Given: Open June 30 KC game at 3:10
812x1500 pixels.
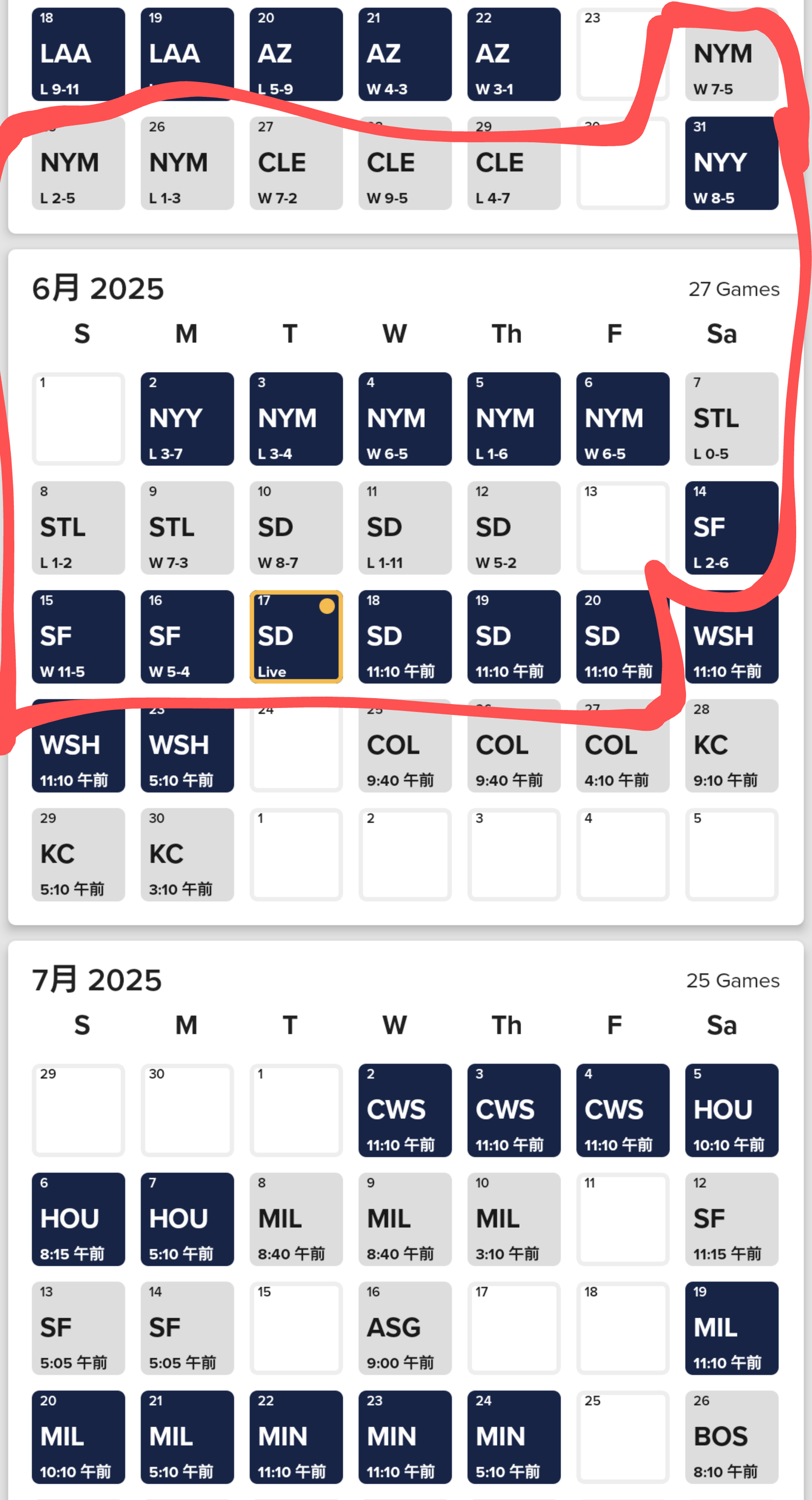Looking at the screenshot, I should (x=187, y=854).
